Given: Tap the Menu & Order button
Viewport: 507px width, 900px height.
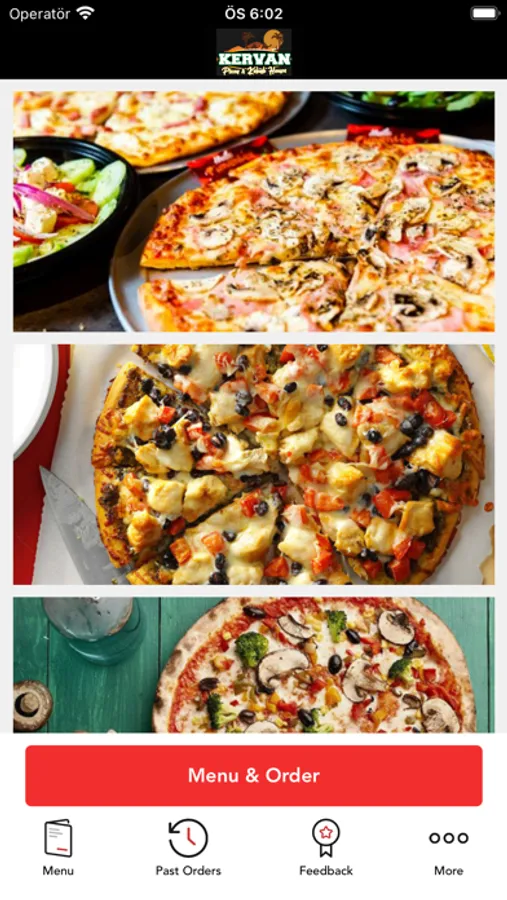Looking at the screenshot, I should pos(253,775).
